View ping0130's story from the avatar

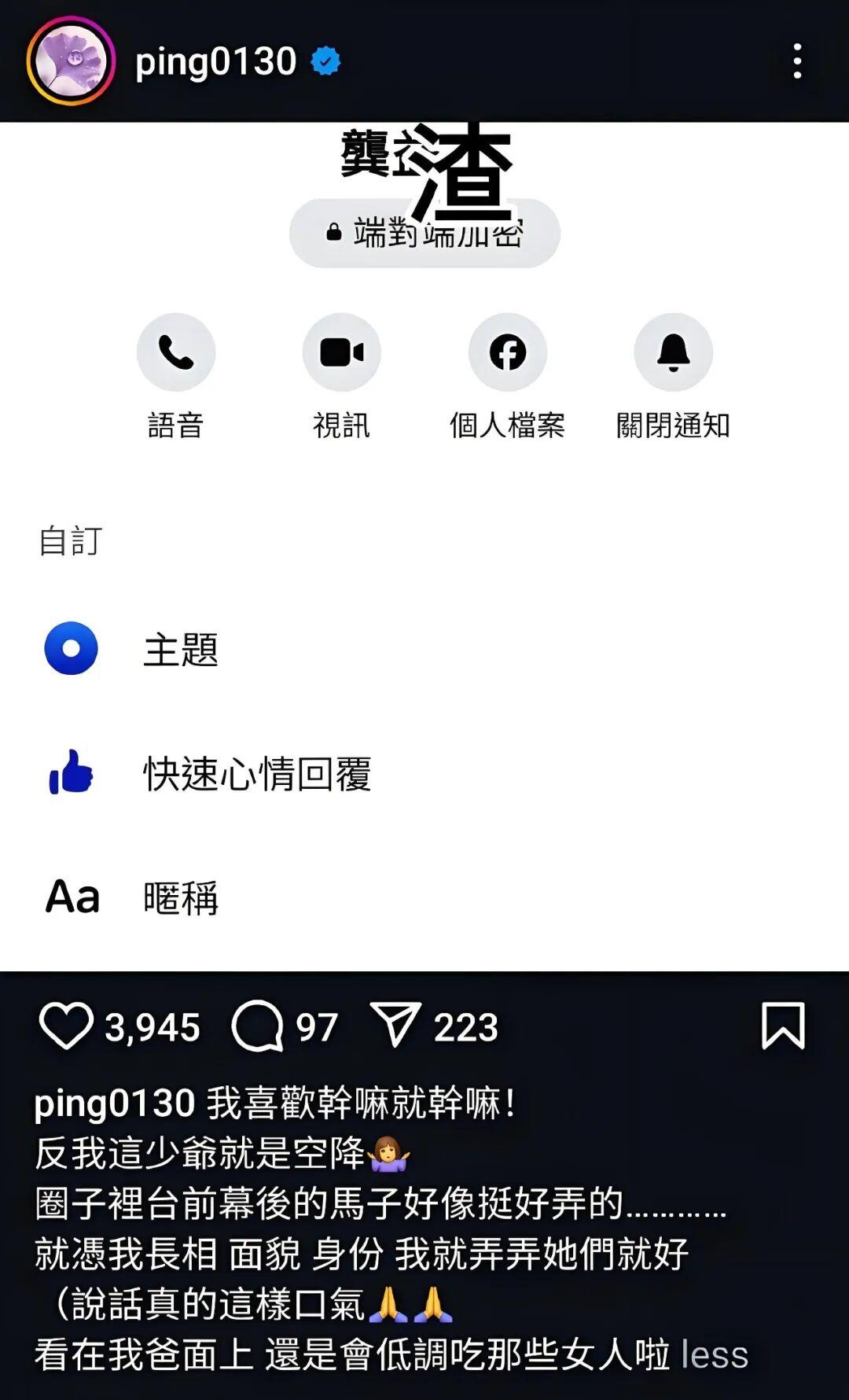tap(71, 61)
